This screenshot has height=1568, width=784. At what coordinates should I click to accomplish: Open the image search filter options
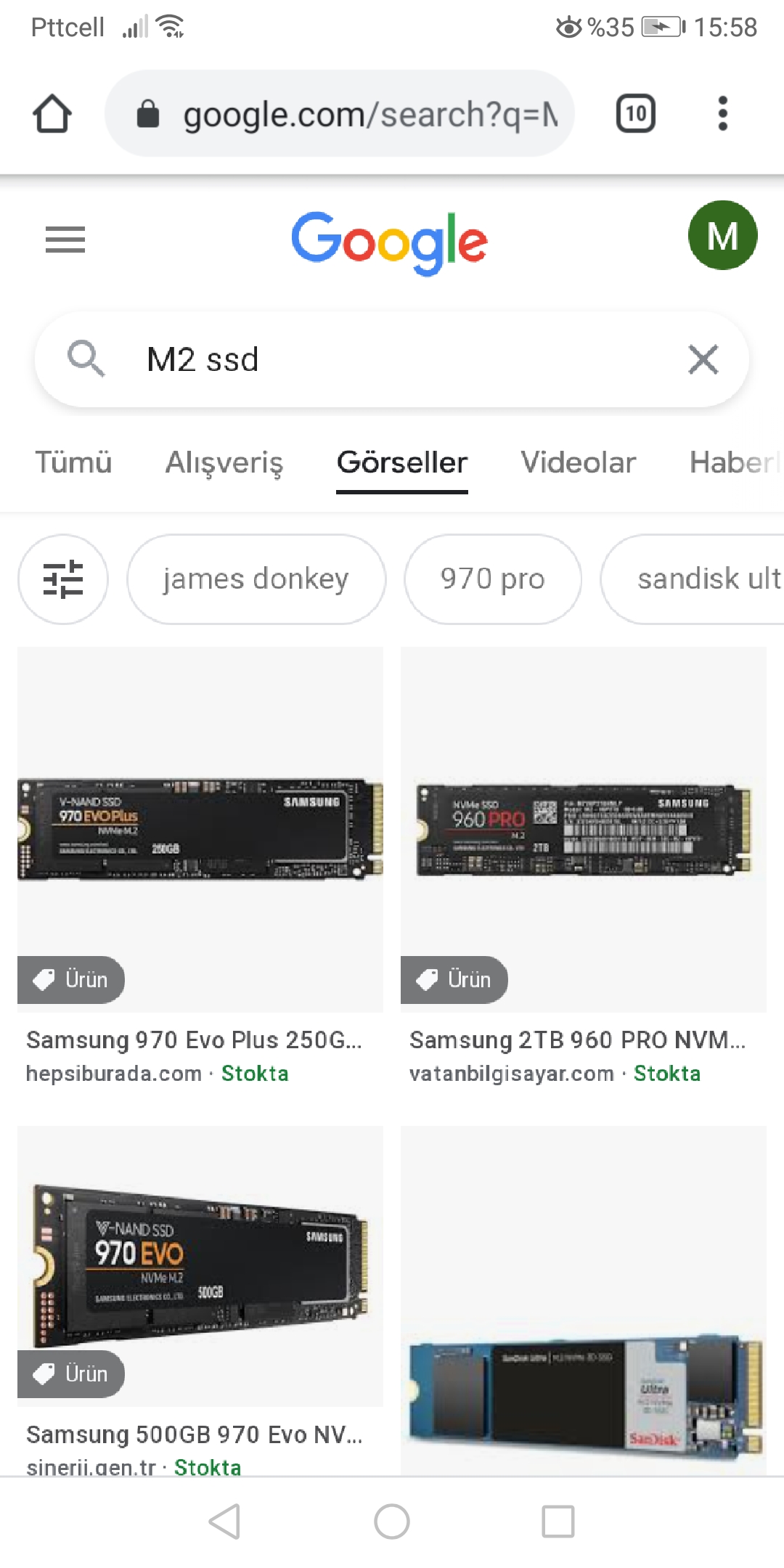(63, 579)
